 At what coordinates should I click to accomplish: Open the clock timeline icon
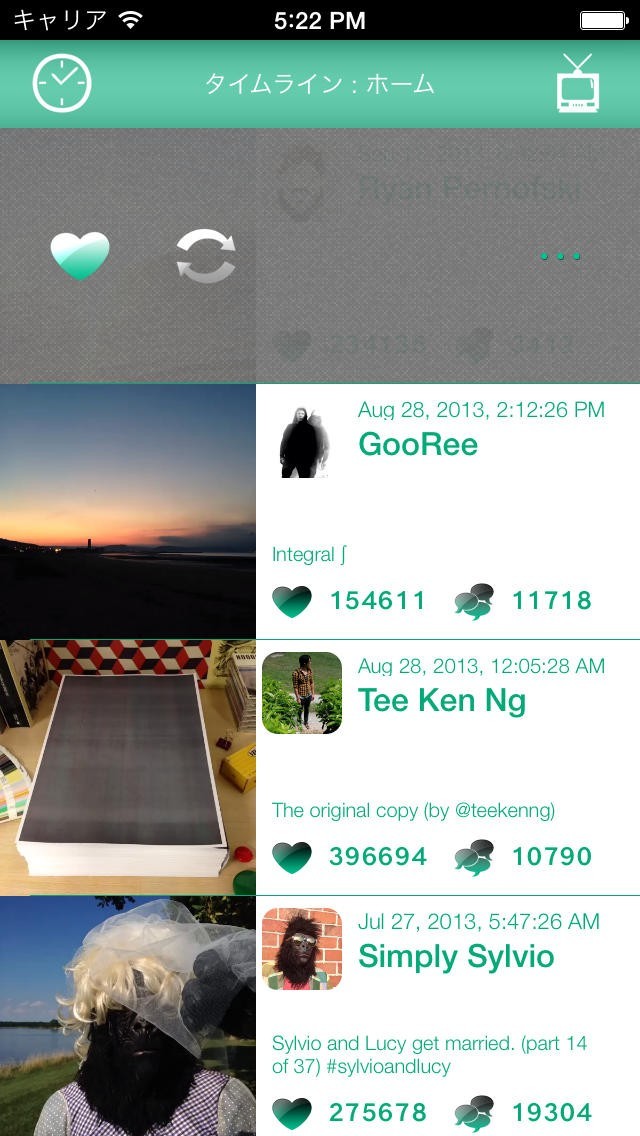pyautogui.click(x=62, y=84)
